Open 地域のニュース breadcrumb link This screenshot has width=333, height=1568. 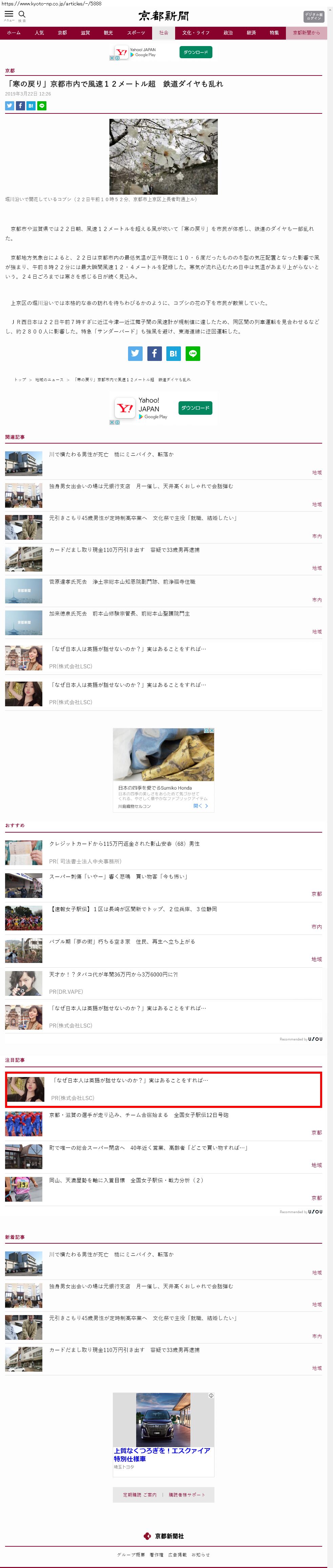(x=49, y=379)
